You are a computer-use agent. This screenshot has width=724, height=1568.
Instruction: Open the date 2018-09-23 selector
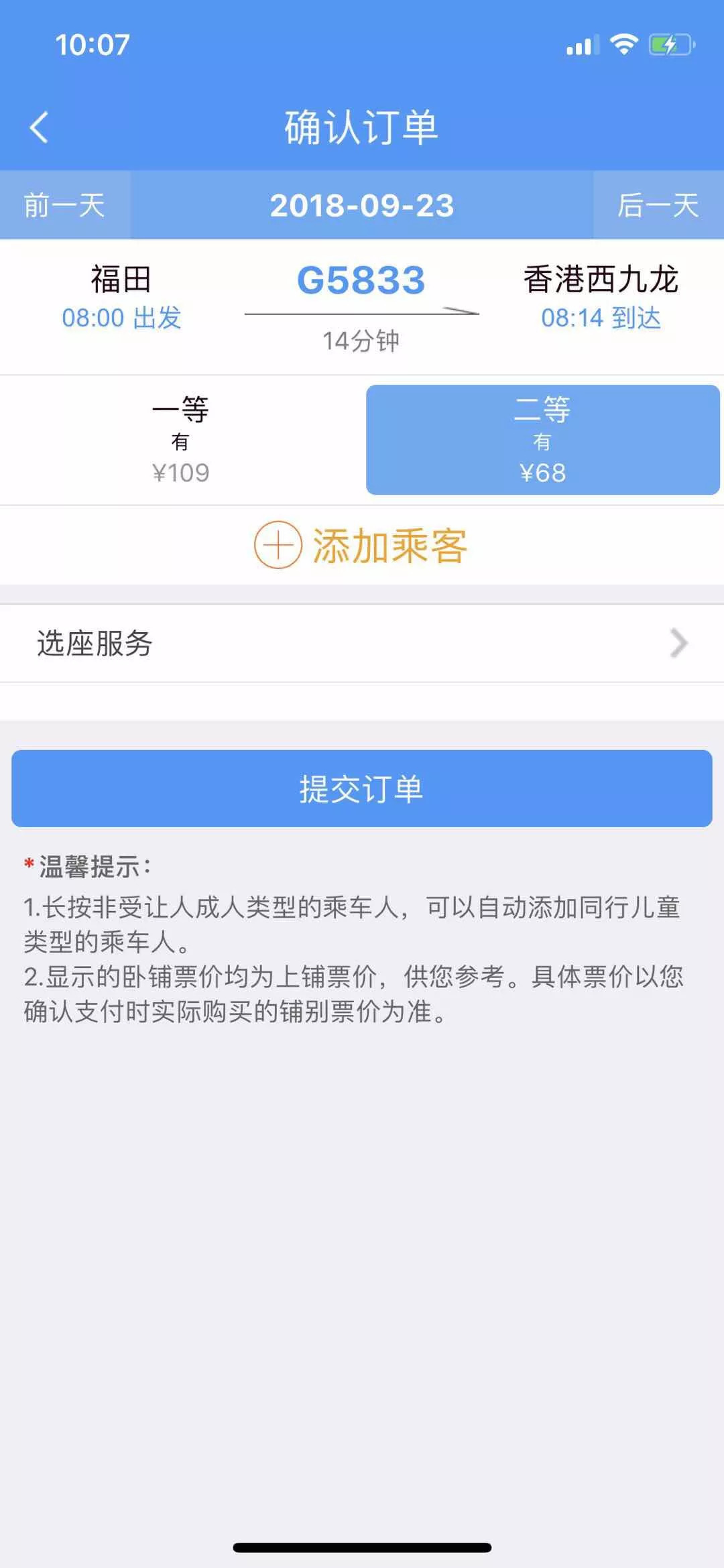click(x=362, y=206)
